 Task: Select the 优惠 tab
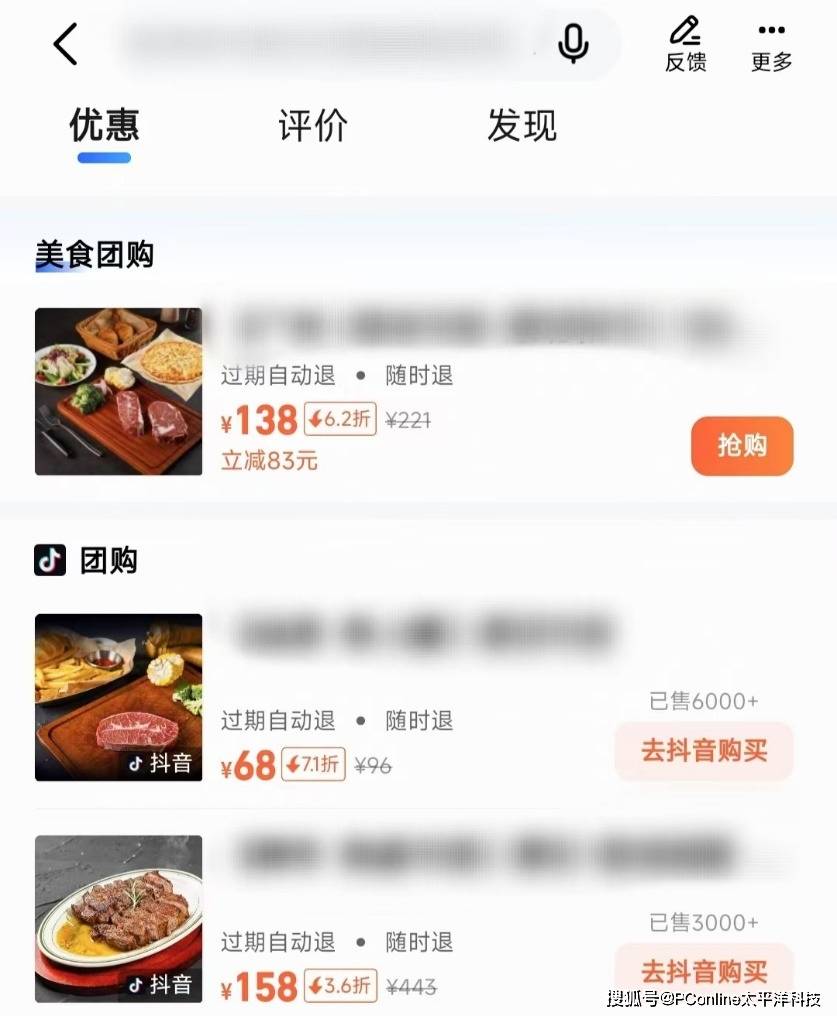click(104, 127)
